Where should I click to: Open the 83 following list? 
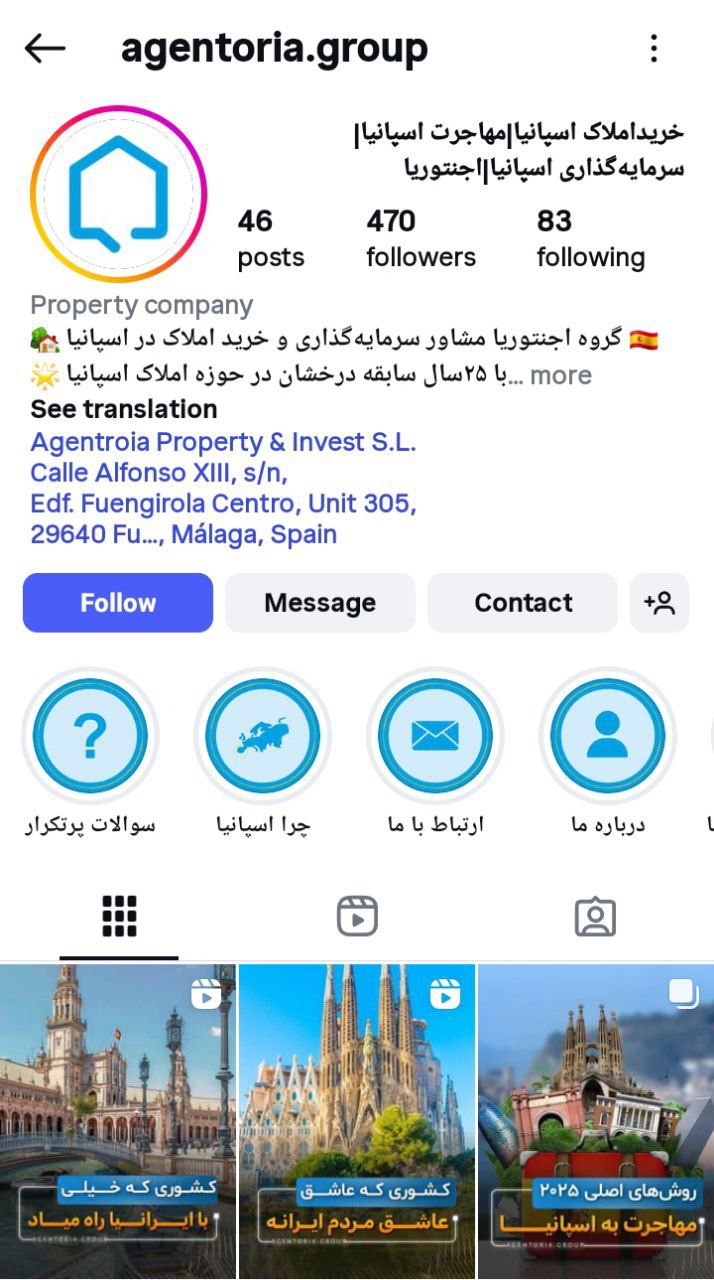coord(590,239)
